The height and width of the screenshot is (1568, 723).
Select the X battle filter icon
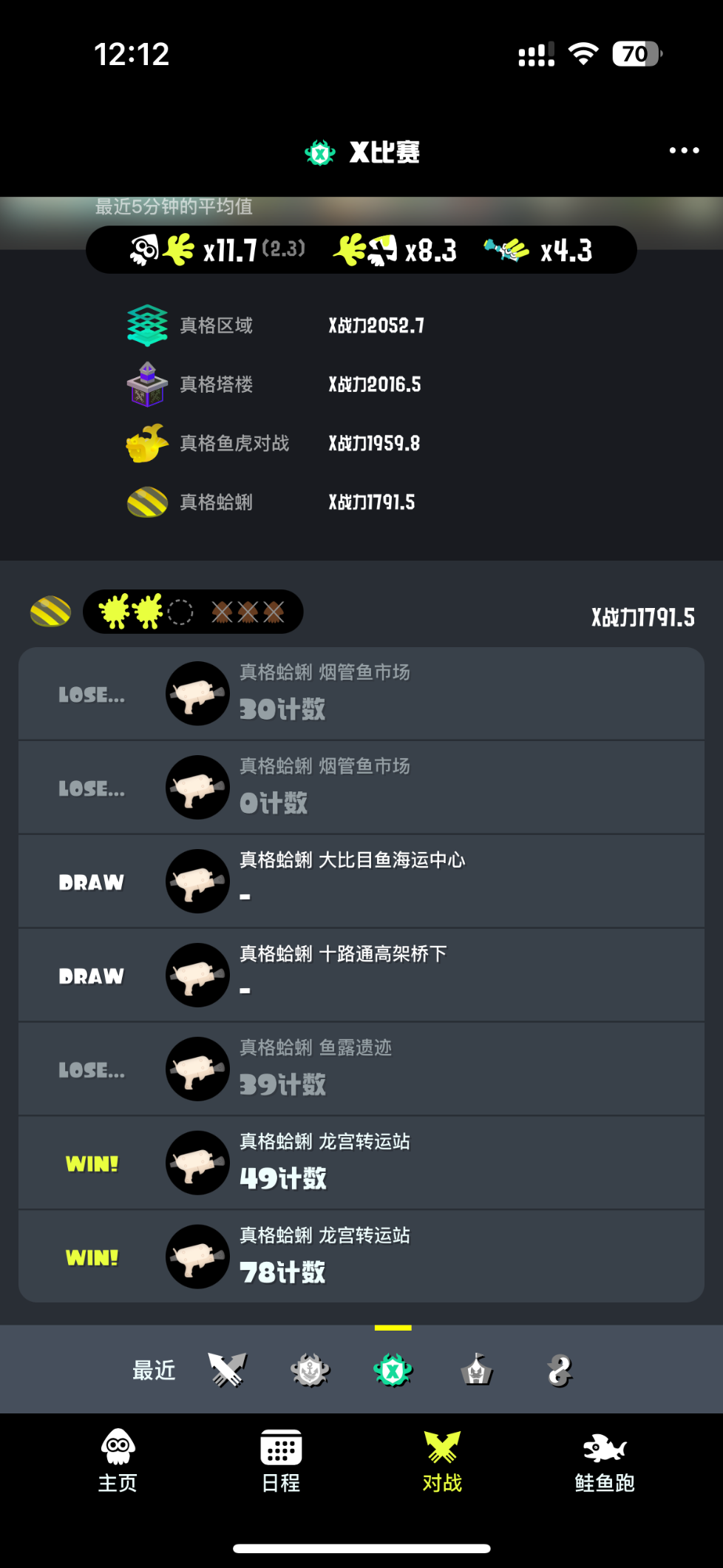click(x=393, y=1371)
